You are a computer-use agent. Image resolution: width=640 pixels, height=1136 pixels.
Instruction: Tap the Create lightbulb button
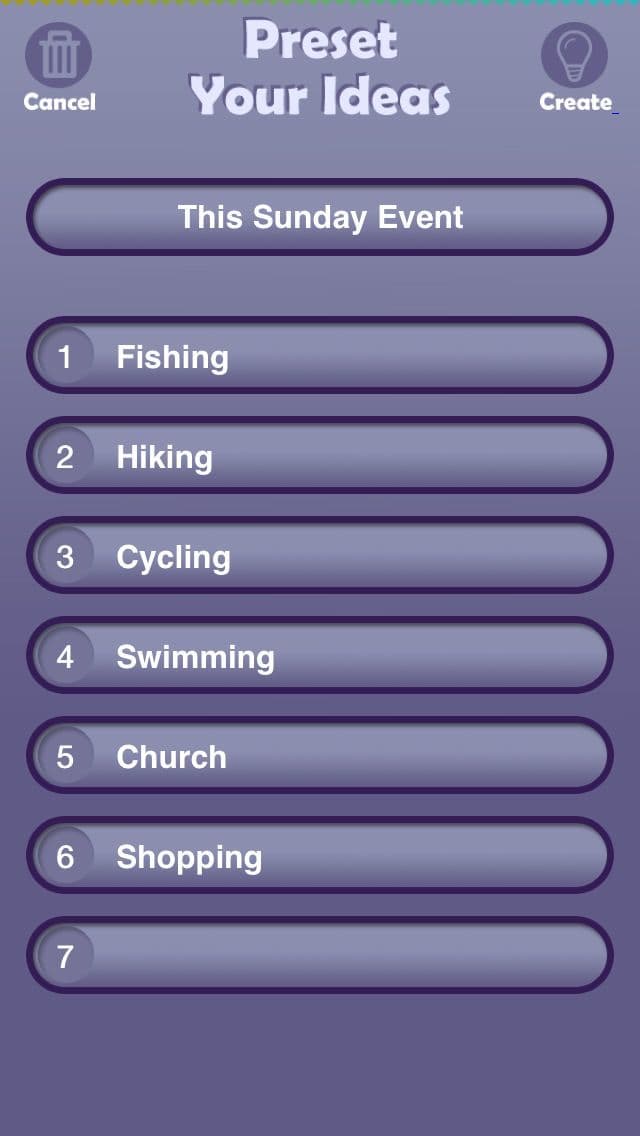[x=574, y=55]
